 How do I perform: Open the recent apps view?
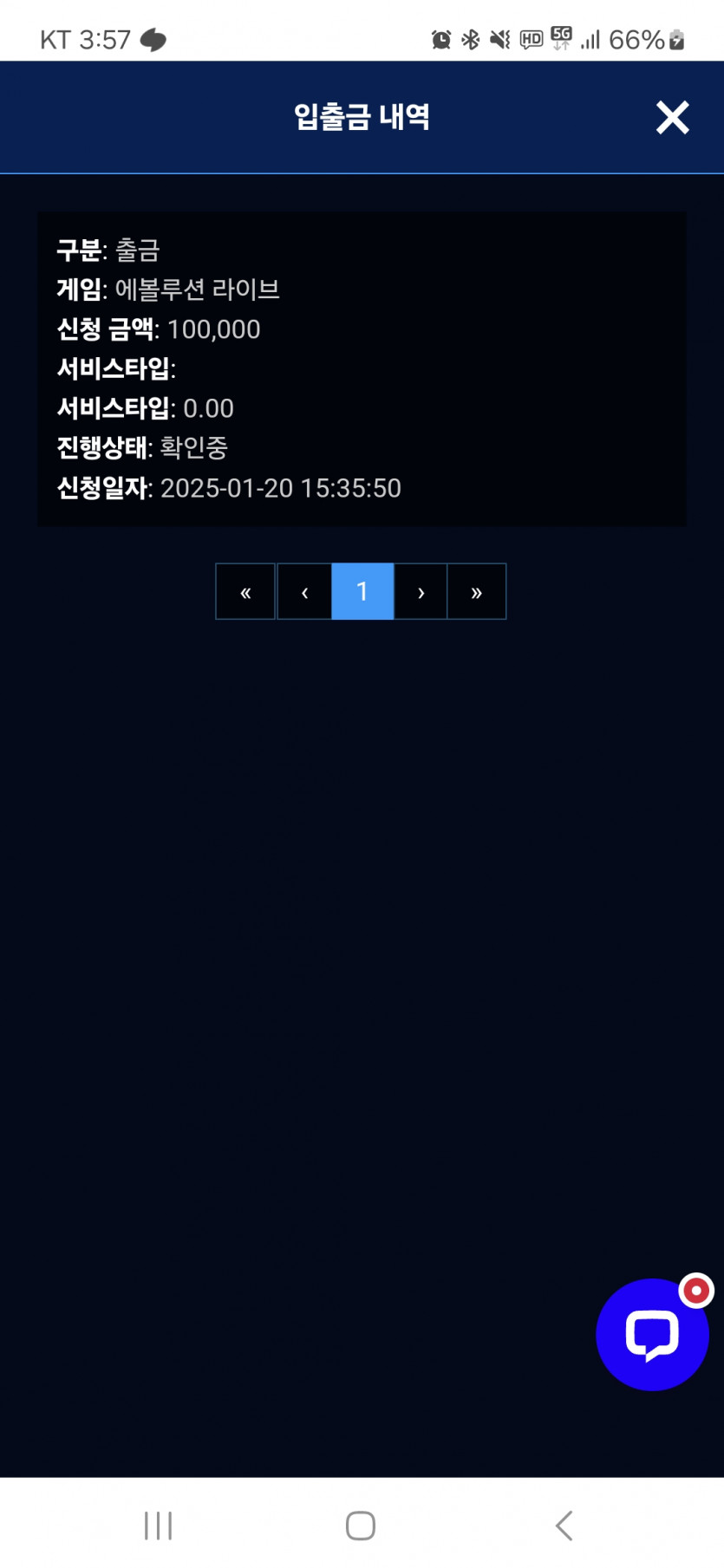click(159, 1526)
